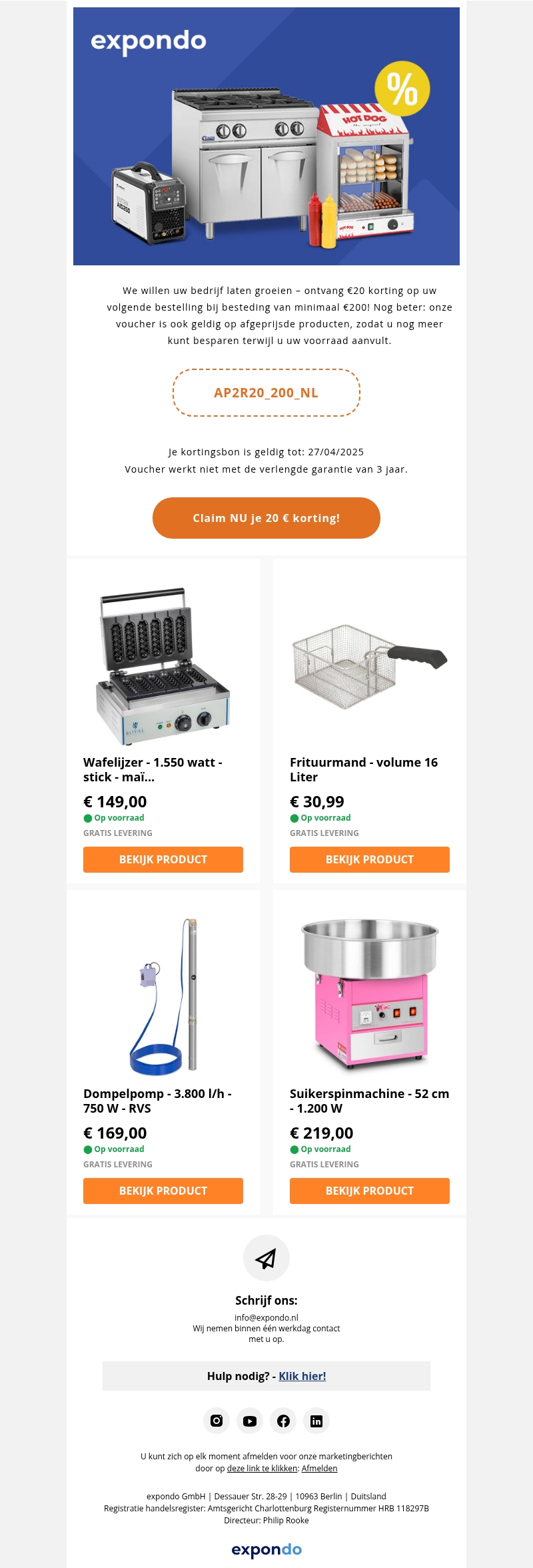View the Dompelpomp product
533x1568 pixels.
coord(163,1191)
